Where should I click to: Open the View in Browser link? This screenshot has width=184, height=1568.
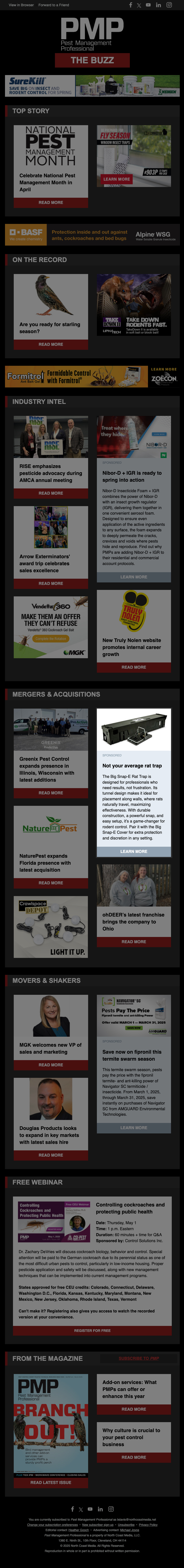click(x=21, y=5)
